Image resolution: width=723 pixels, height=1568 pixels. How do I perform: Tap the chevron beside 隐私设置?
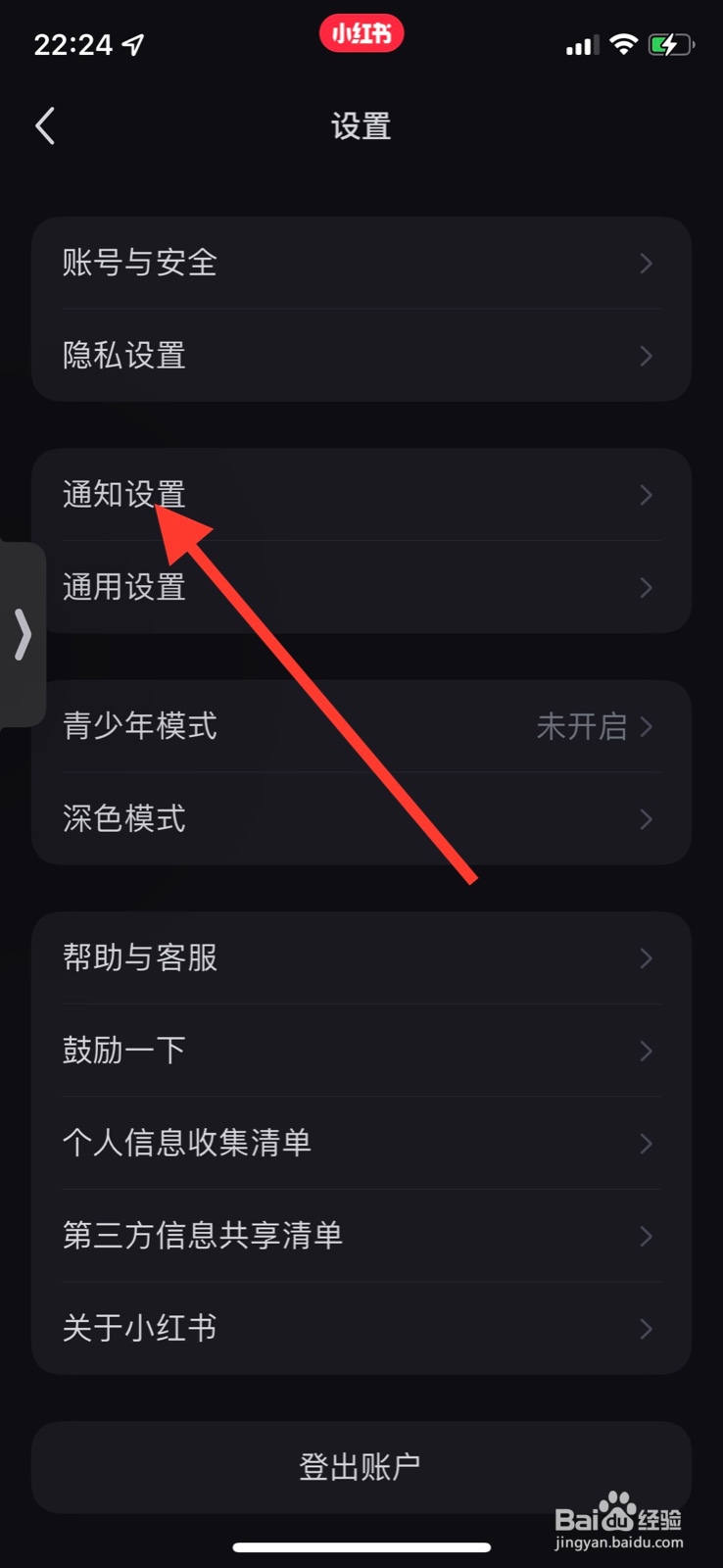pos(646,356)
